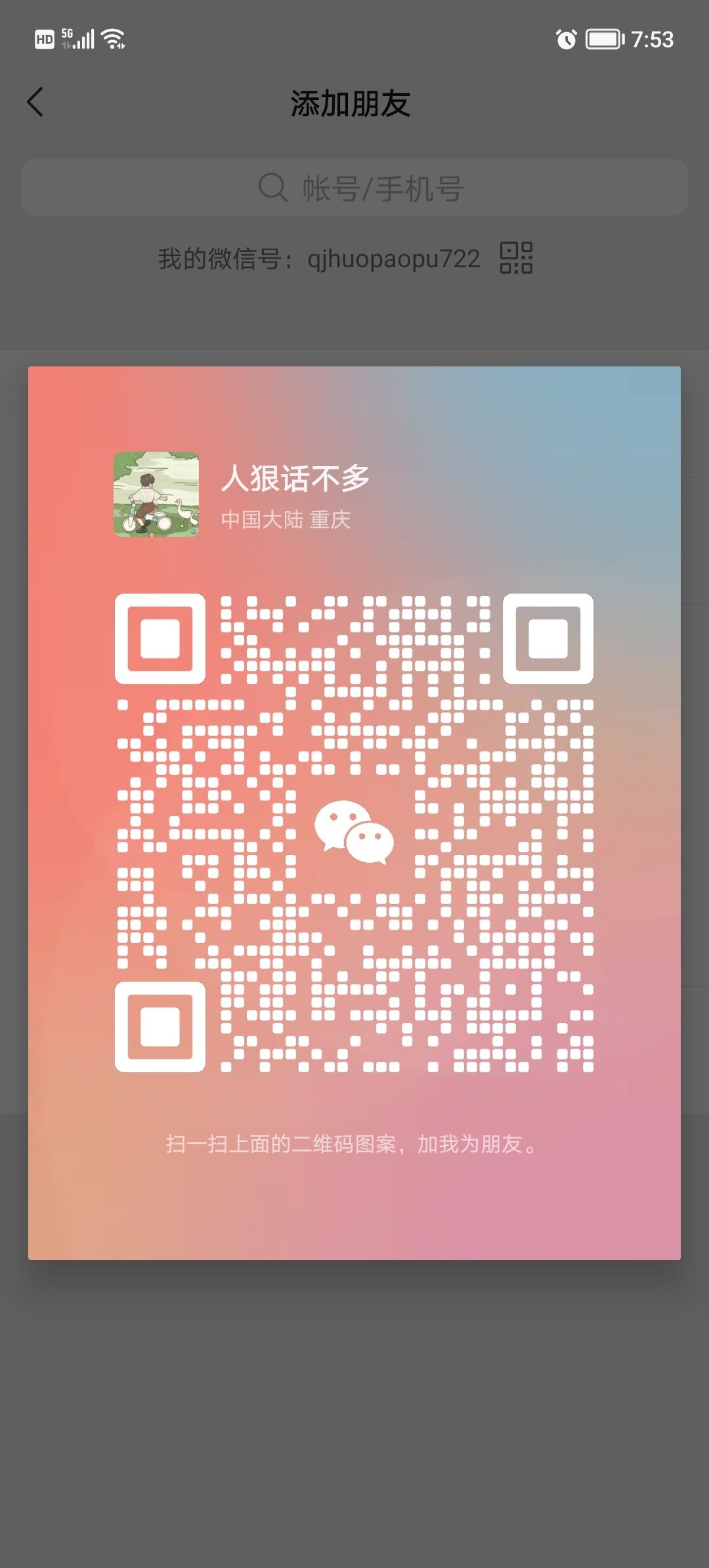Go back from Add Friends screen

35,102
